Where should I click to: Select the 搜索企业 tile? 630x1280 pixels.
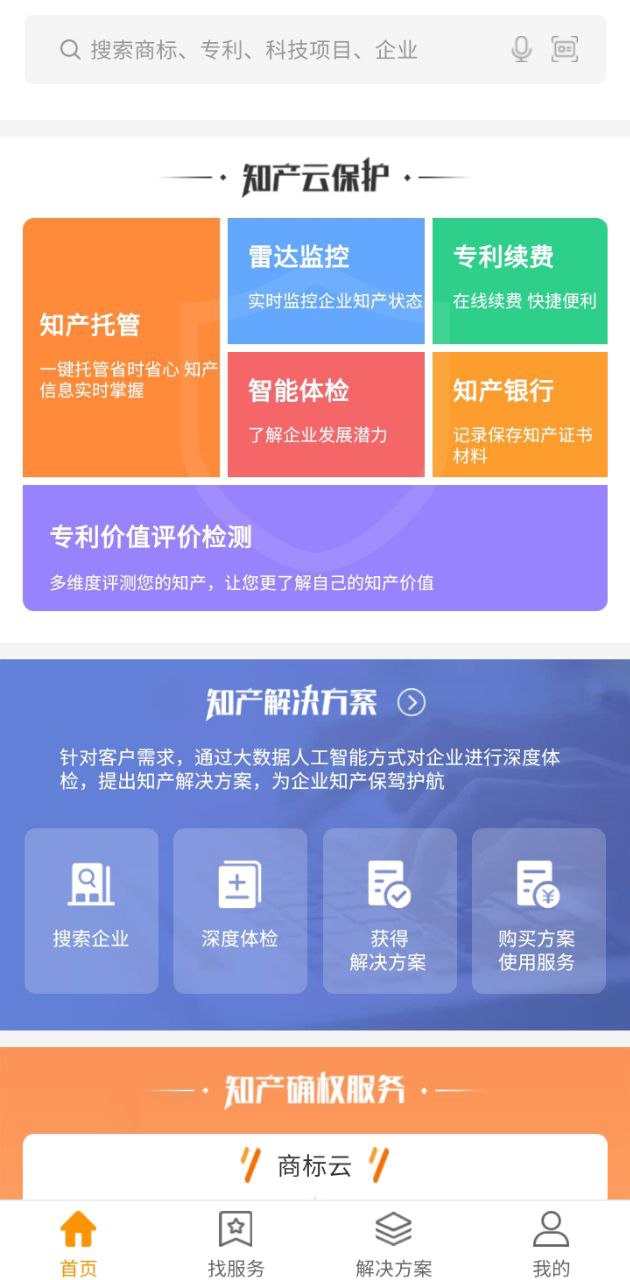[x=91, y=911]
